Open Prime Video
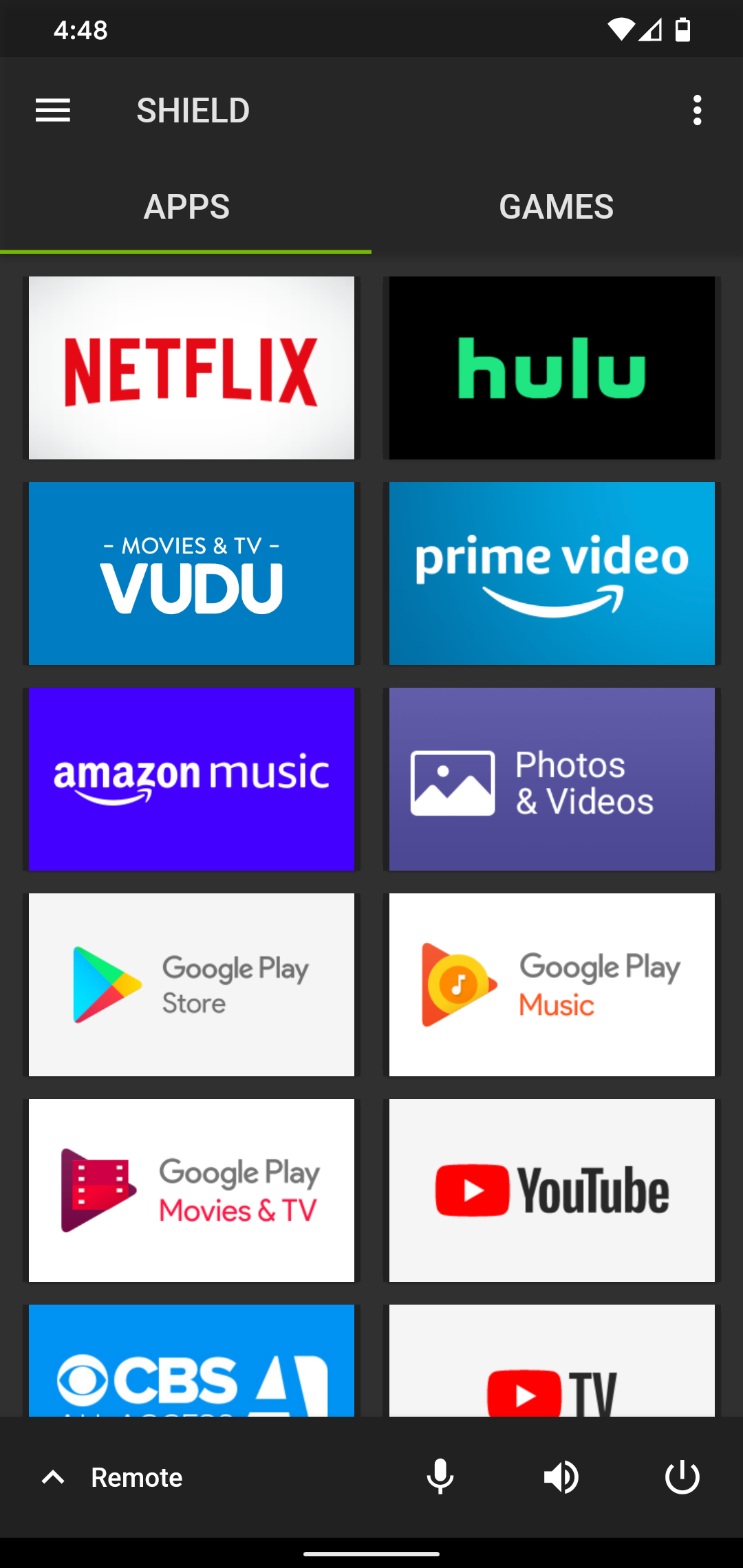The width and height of the screenshot is (743, 1568). tap(552, 574)
